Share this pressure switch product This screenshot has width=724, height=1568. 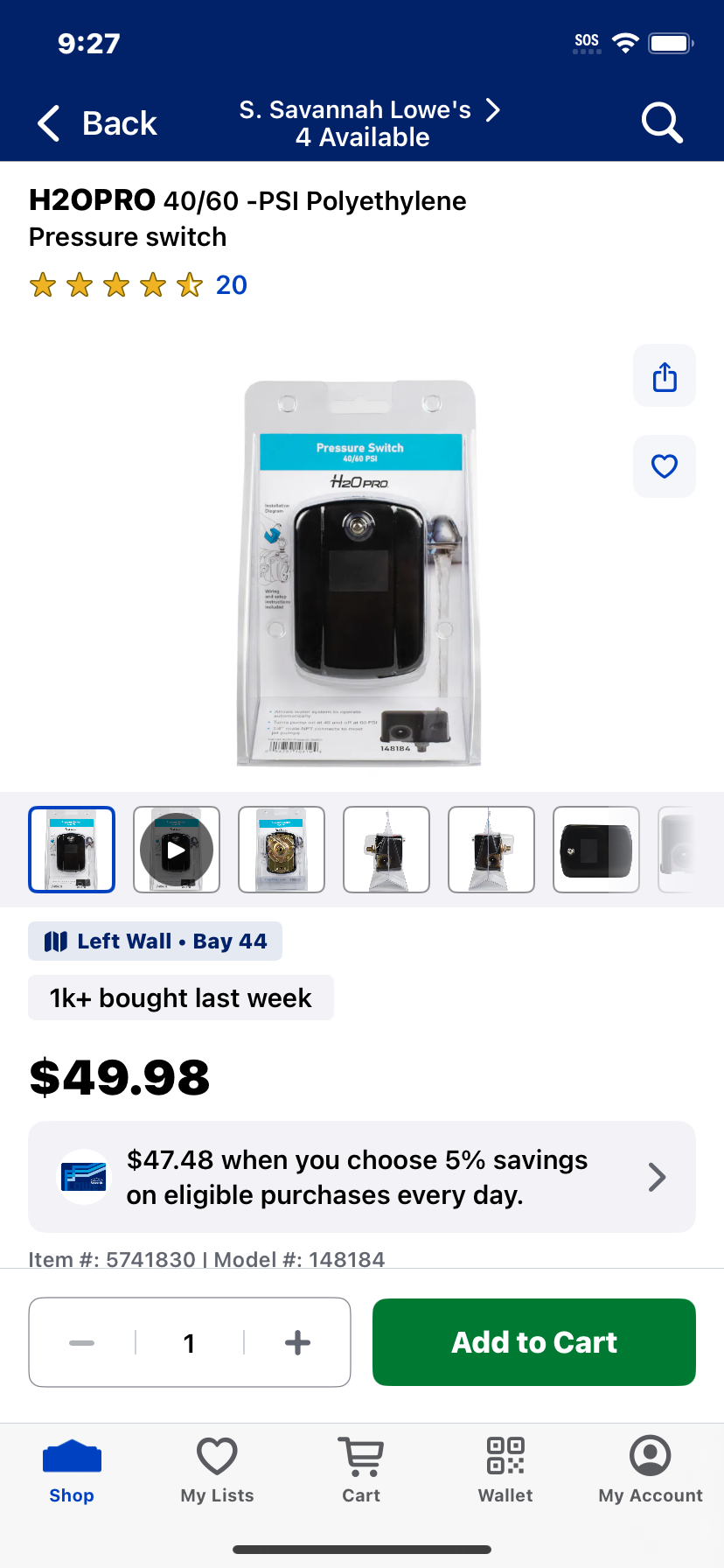click(665, 376)
